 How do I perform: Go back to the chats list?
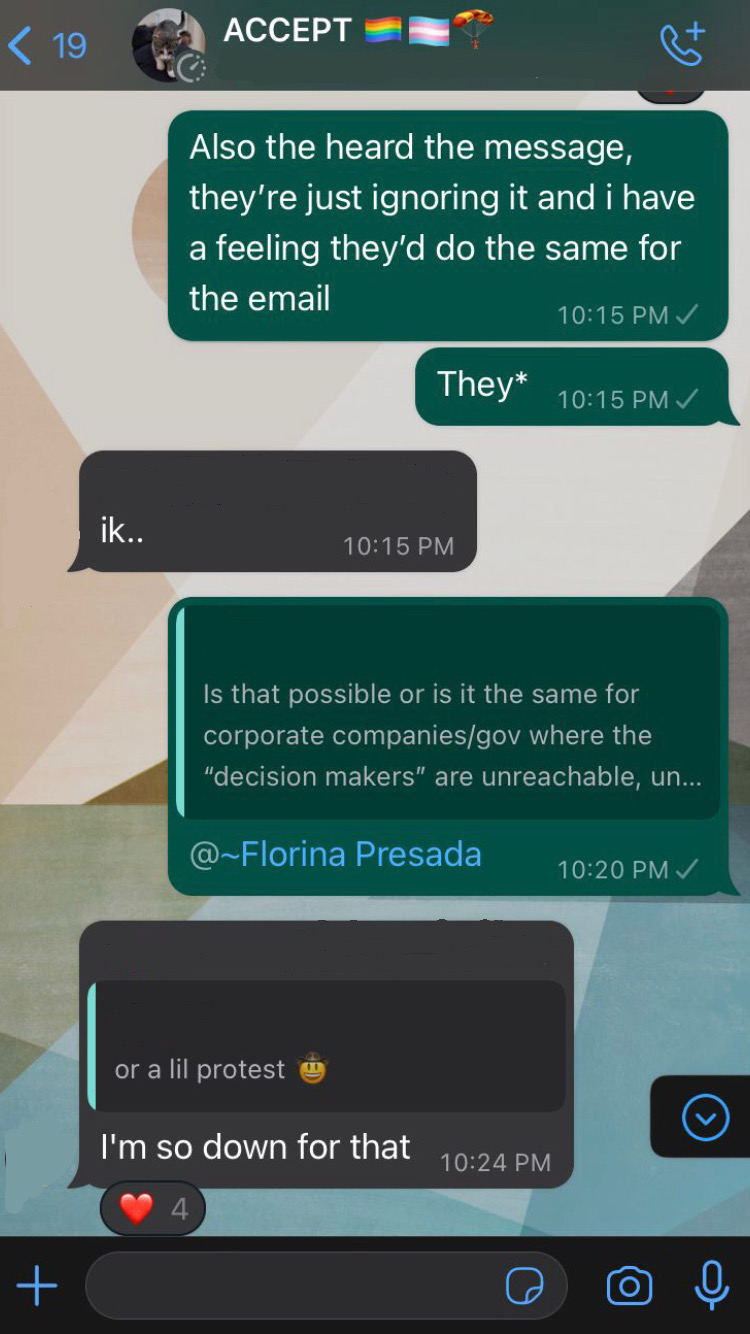45,45
